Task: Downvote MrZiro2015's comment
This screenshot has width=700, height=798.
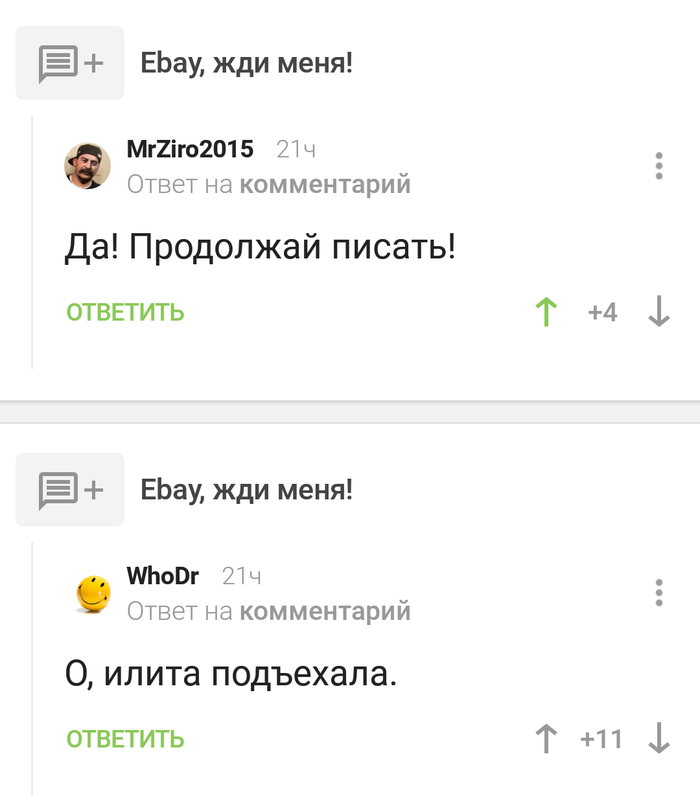Action: pyautogui.click(x=658, y=313)
